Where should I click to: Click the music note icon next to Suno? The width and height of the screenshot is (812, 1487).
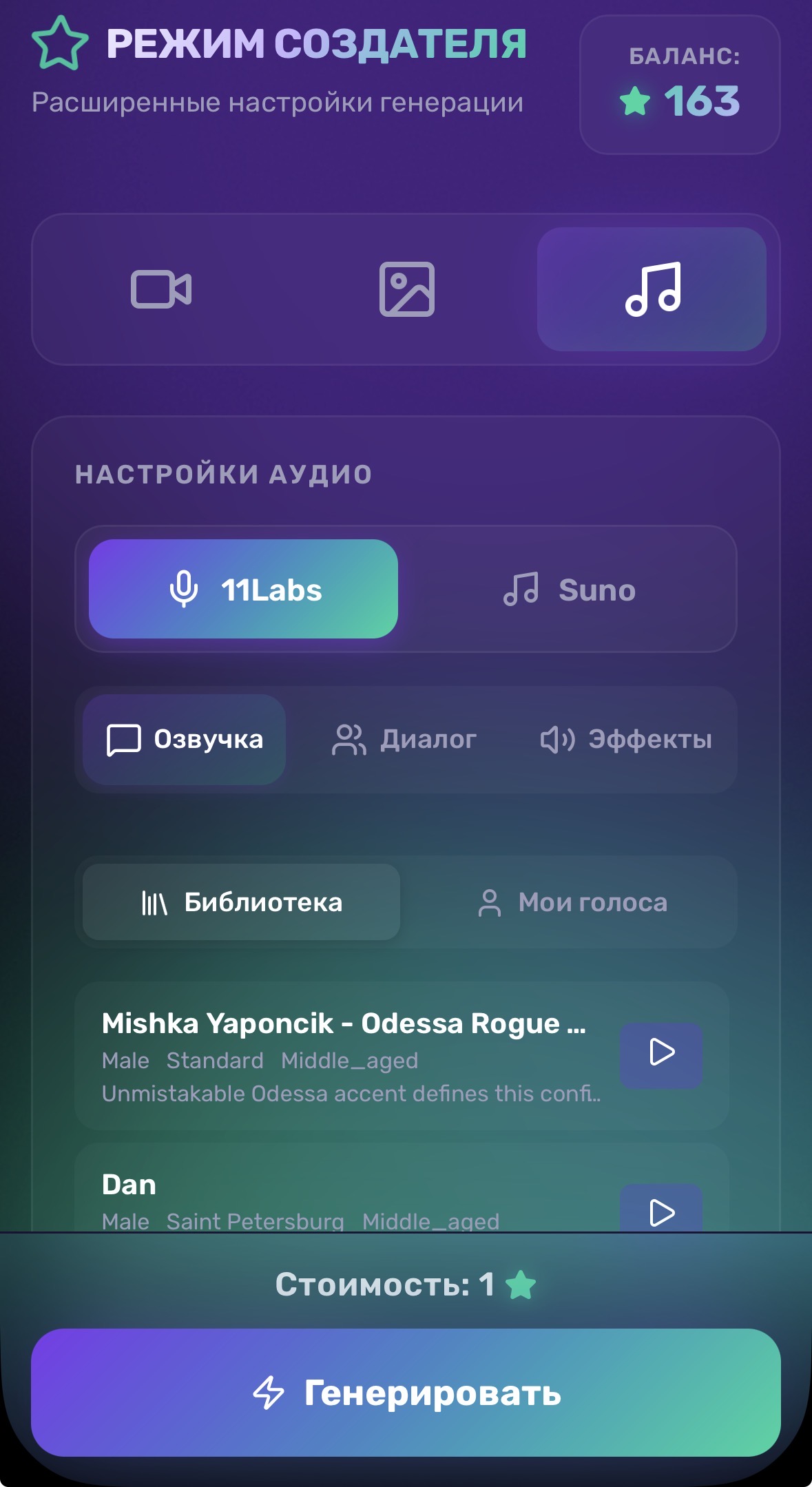coord(524,589)
